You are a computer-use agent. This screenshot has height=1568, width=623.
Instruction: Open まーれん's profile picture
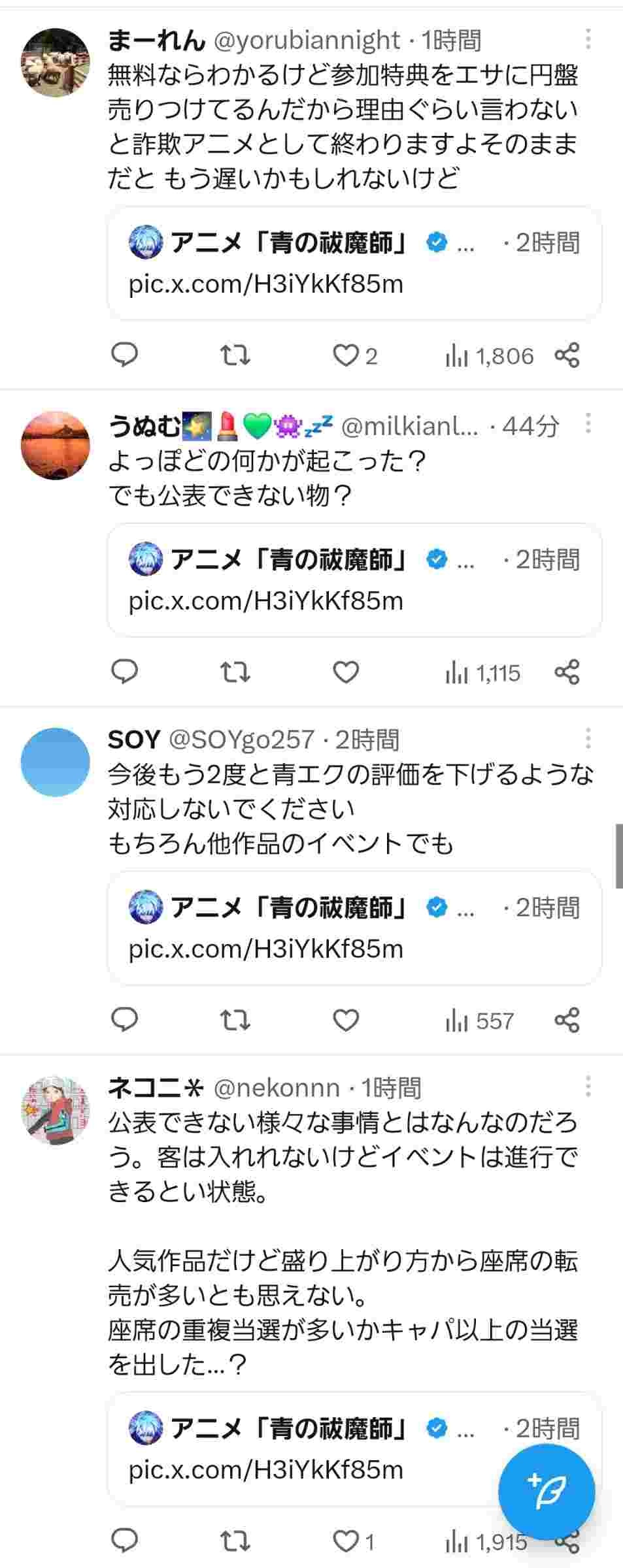[x=55, y=63]
